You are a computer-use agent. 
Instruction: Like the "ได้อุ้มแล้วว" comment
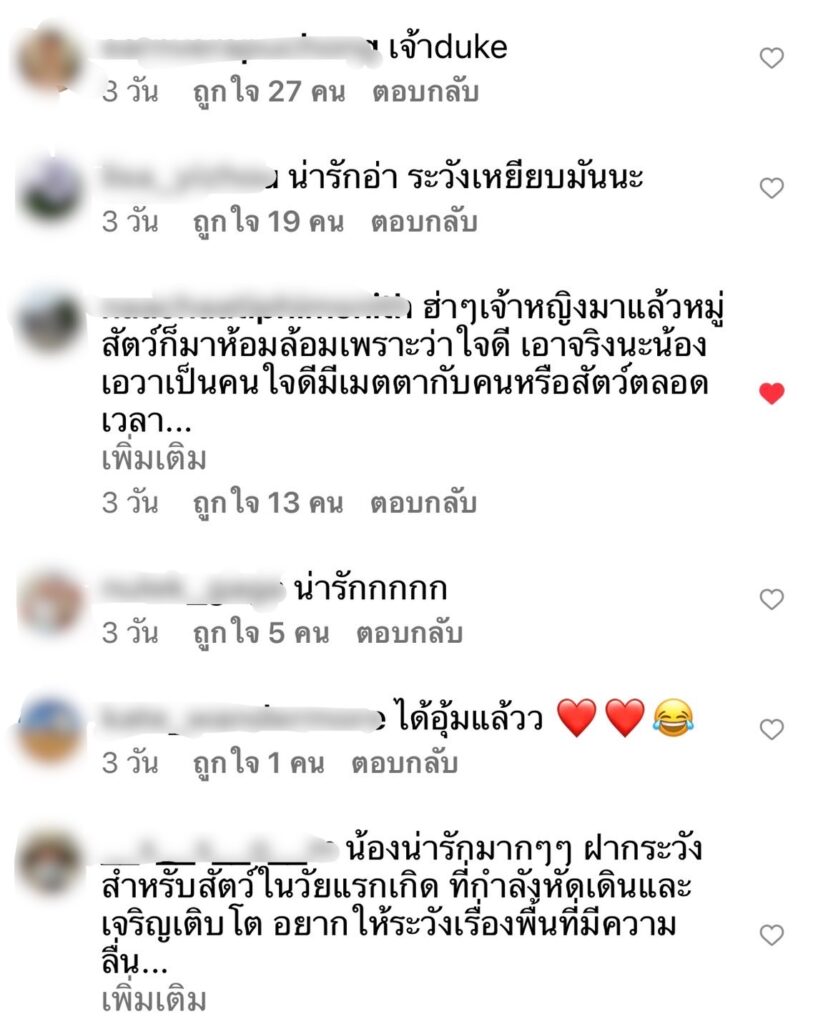tap(771, 729)
